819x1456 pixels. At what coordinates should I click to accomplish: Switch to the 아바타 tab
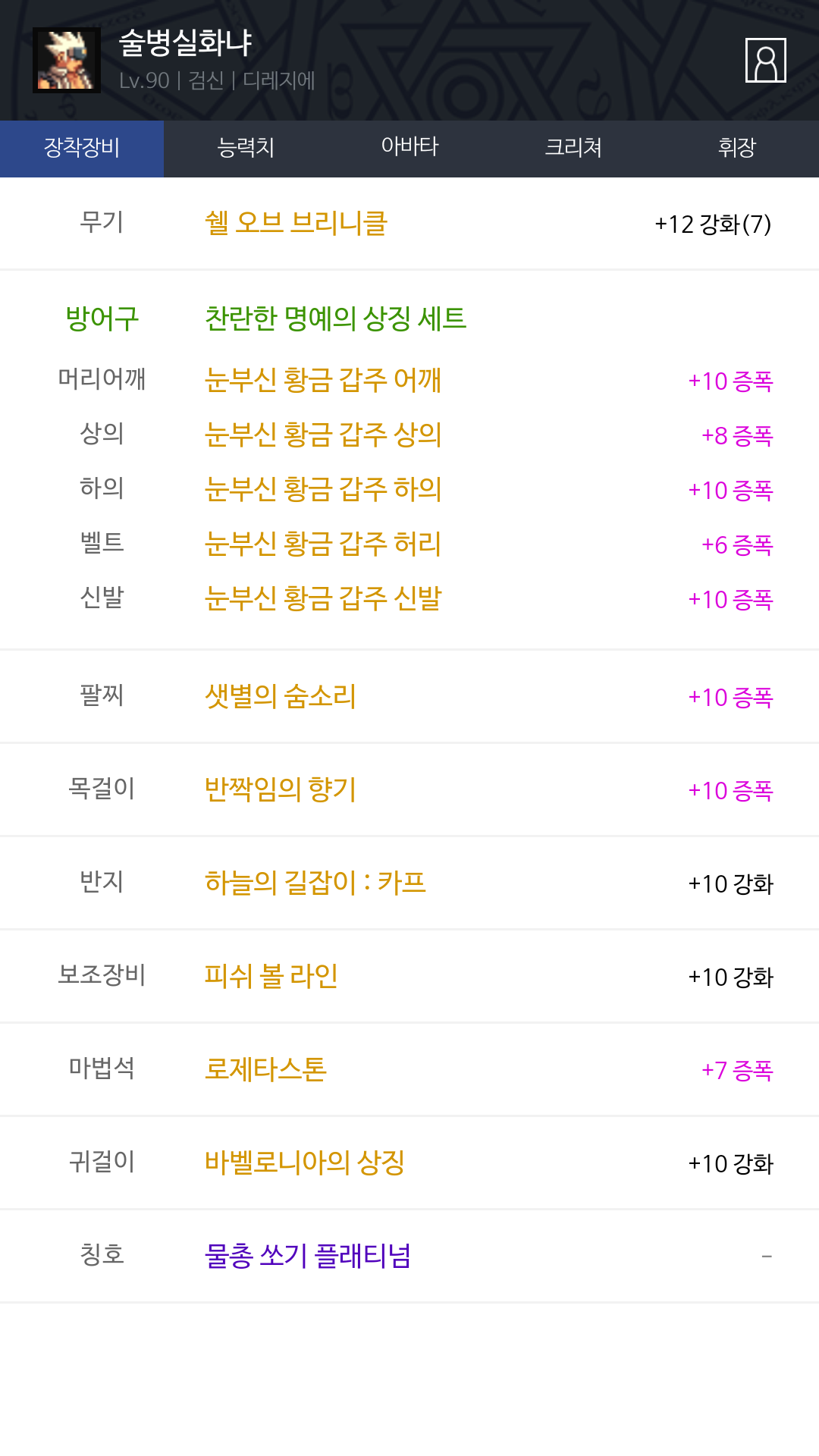tap(409, 147)
